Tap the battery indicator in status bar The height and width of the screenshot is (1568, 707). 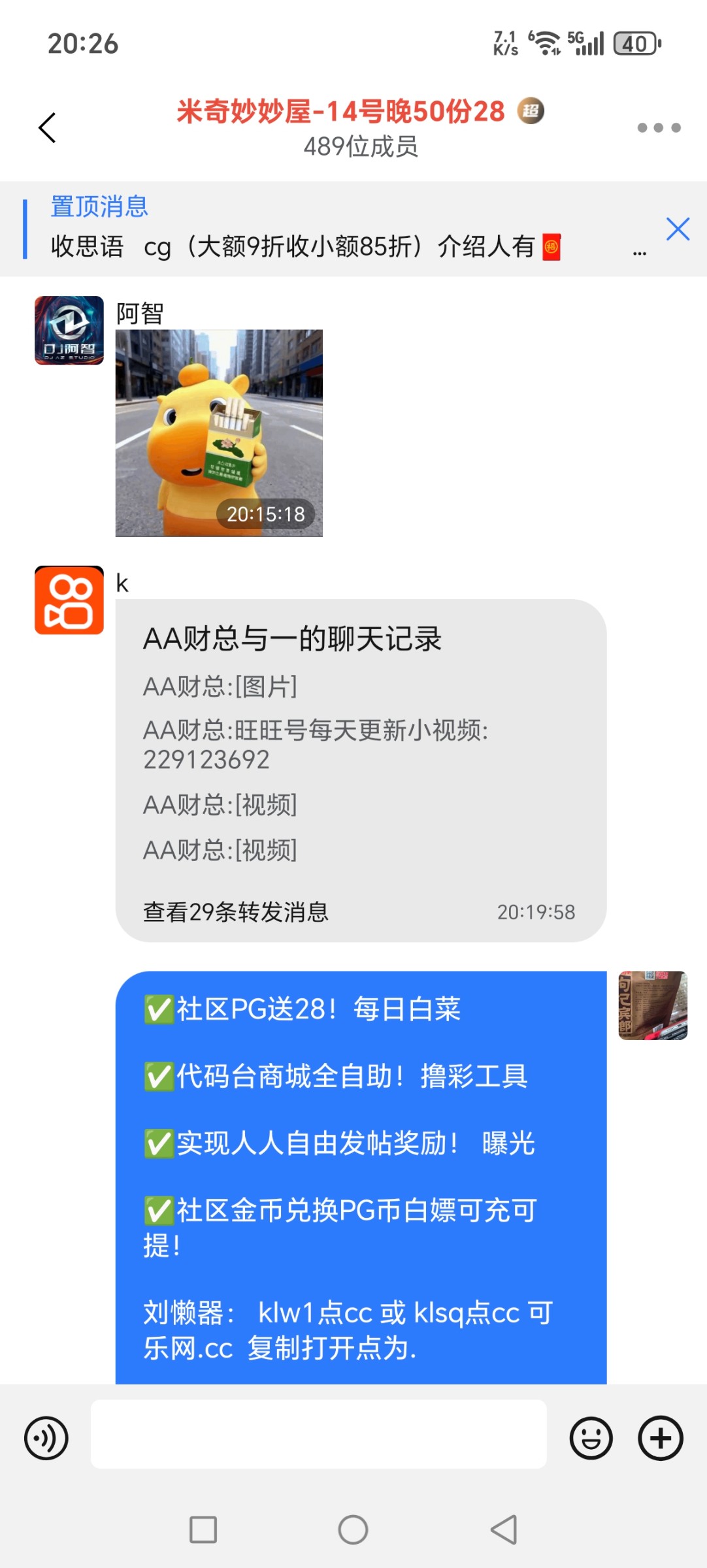tap(635, 44)
